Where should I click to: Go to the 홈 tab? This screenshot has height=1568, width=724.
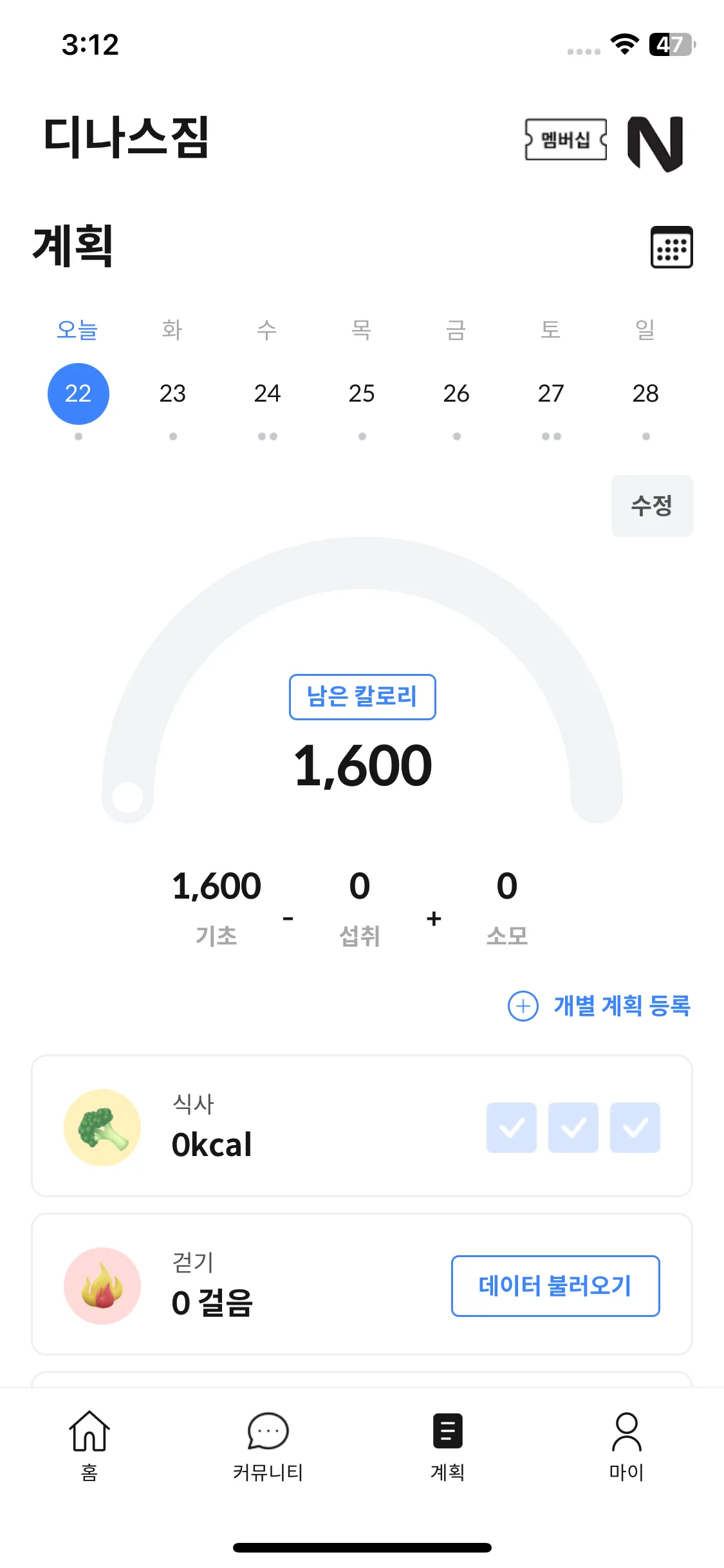89,1444
